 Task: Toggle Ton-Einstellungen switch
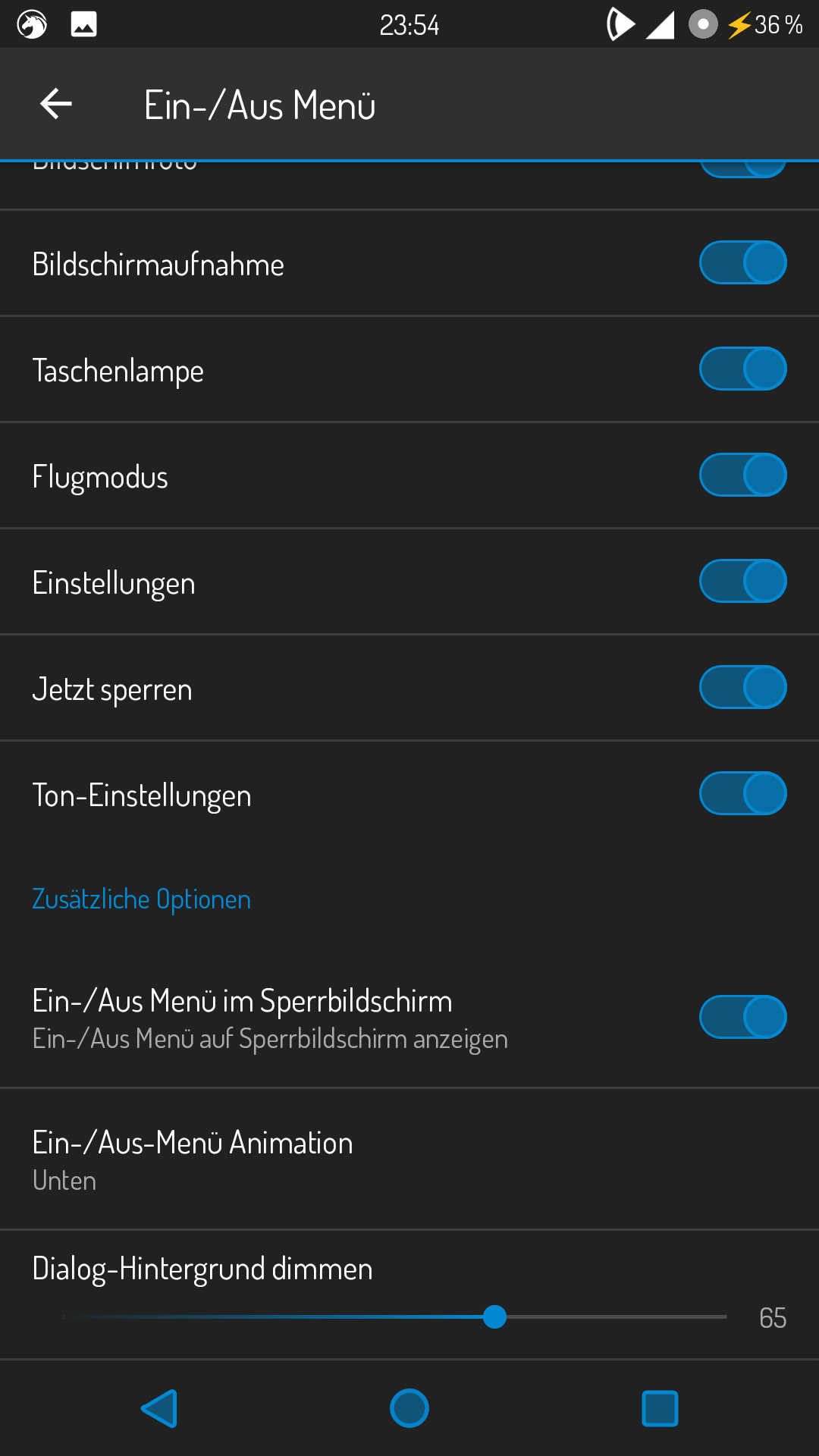(x=742, y=794)
